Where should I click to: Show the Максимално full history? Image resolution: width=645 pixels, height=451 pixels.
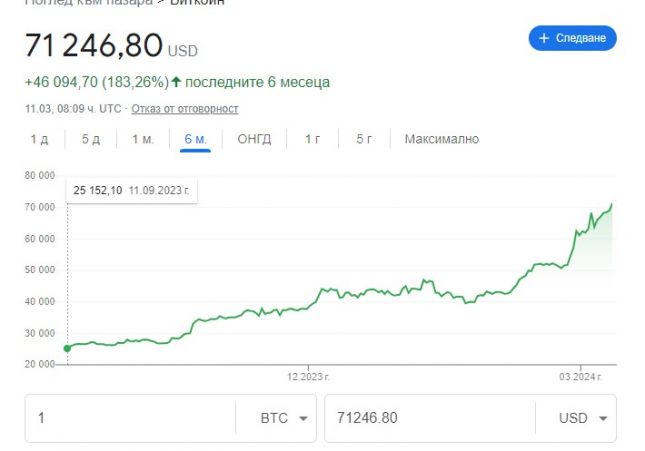[x=441, y=139]
